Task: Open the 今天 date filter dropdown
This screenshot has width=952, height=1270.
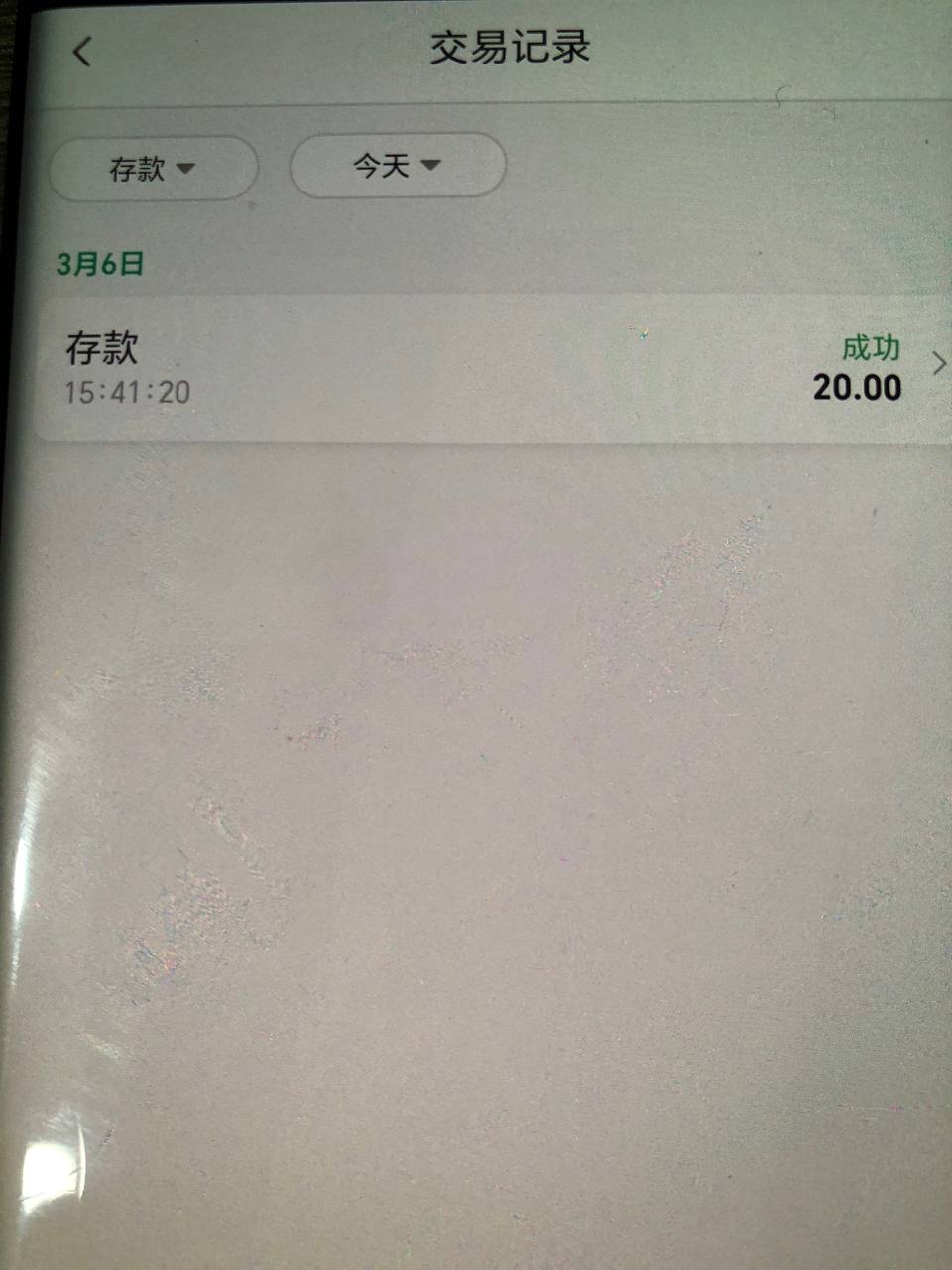Action: (x=397, y=165)
